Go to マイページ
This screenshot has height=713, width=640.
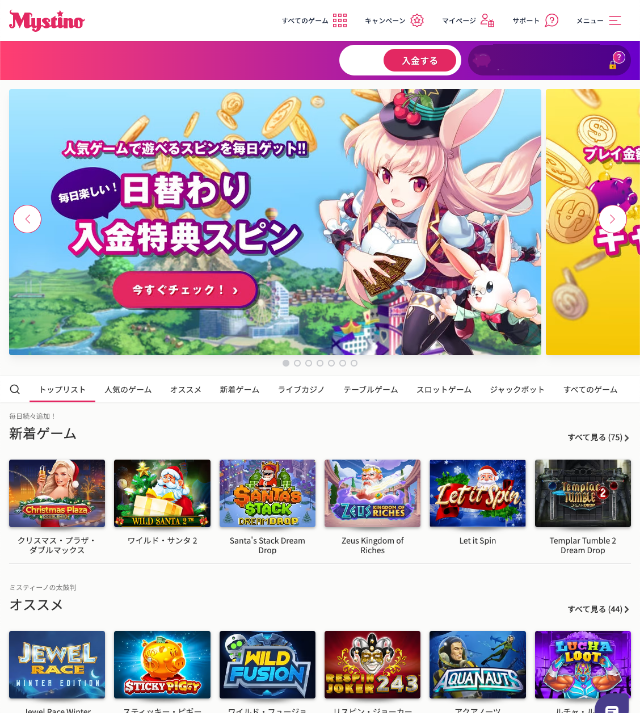[468, 20]
